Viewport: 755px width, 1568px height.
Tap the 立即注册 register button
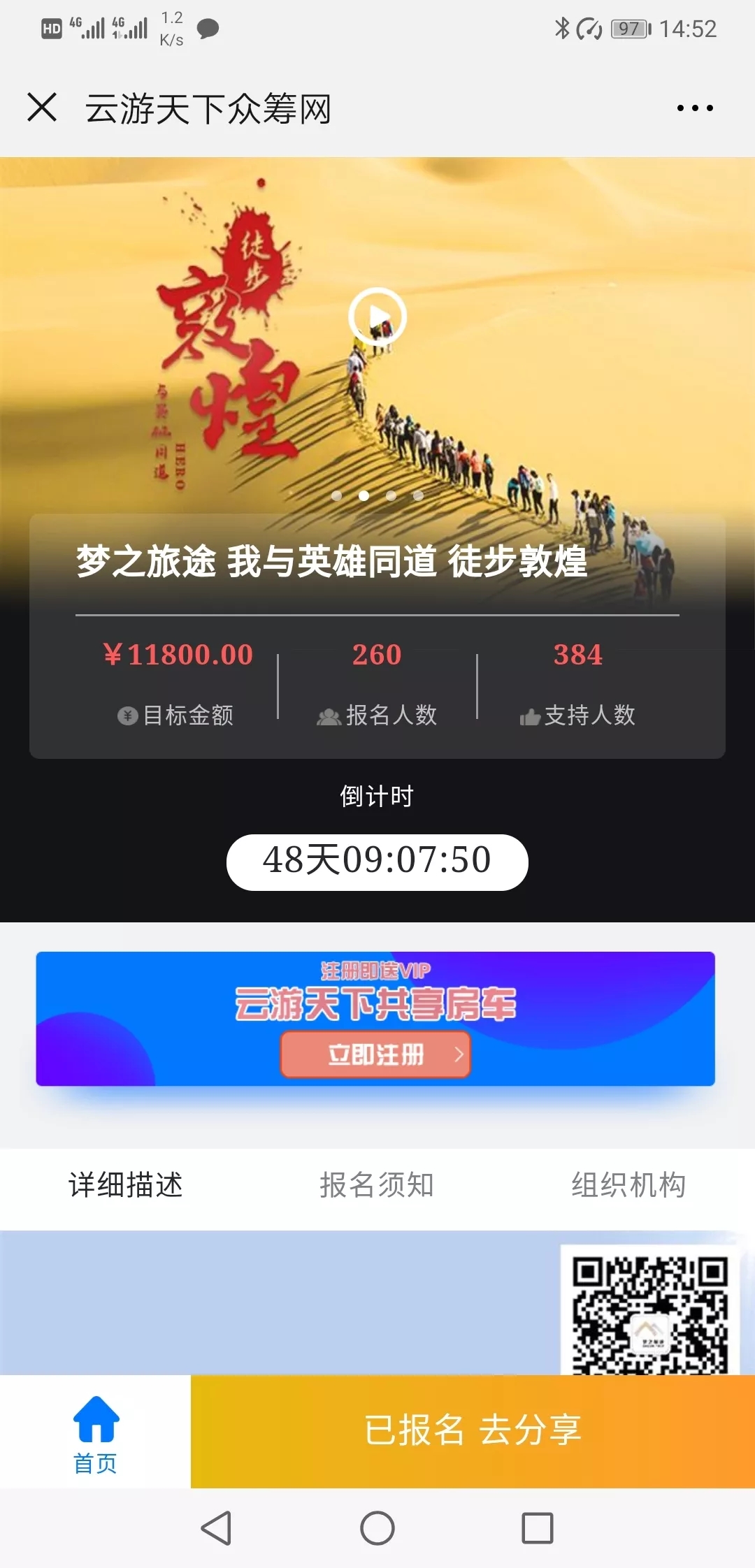tap(376, 1054)
